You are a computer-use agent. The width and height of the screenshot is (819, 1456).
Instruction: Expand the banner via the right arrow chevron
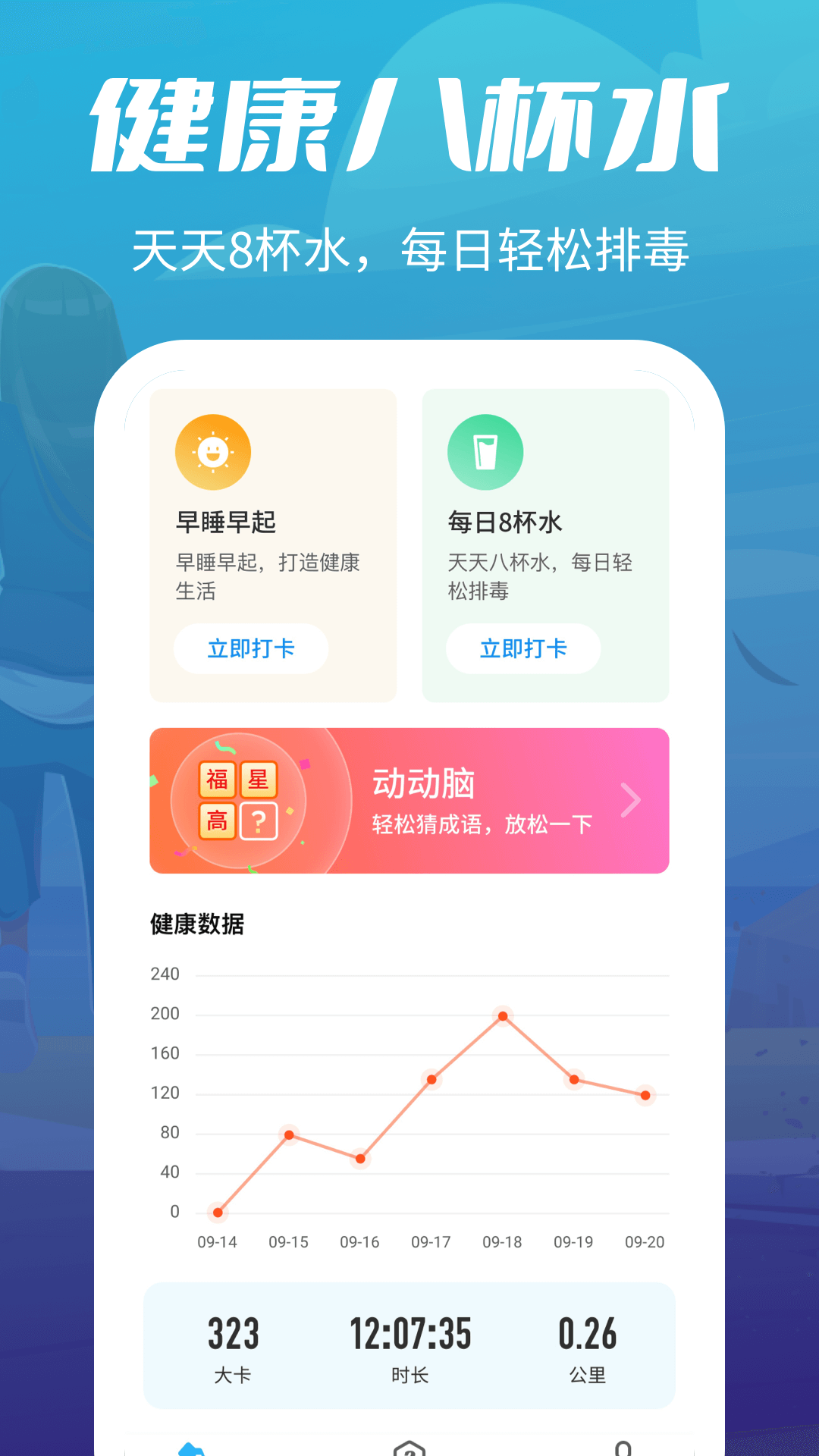click(x=630, y=800)
